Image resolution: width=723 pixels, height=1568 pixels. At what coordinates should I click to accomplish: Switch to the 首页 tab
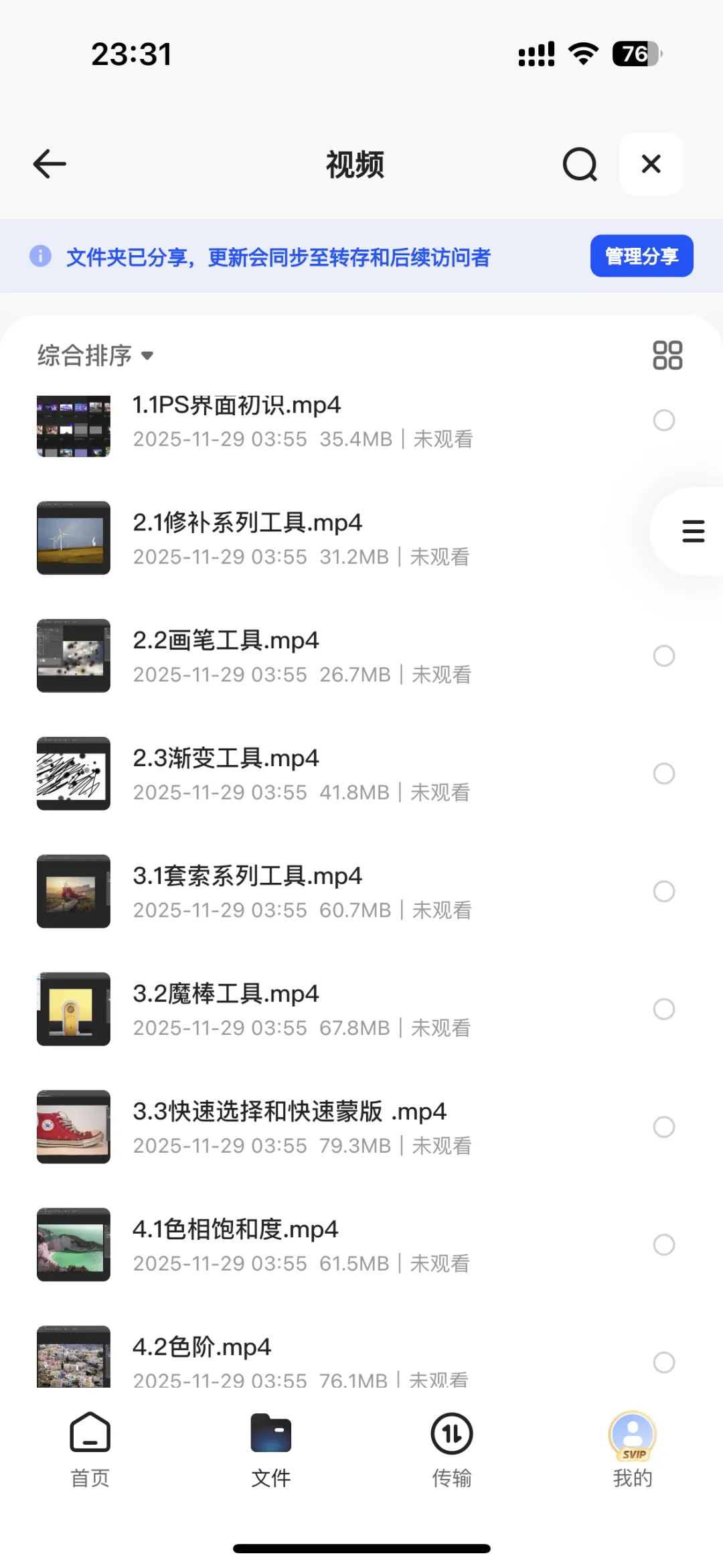click(x=90, y=1449)
